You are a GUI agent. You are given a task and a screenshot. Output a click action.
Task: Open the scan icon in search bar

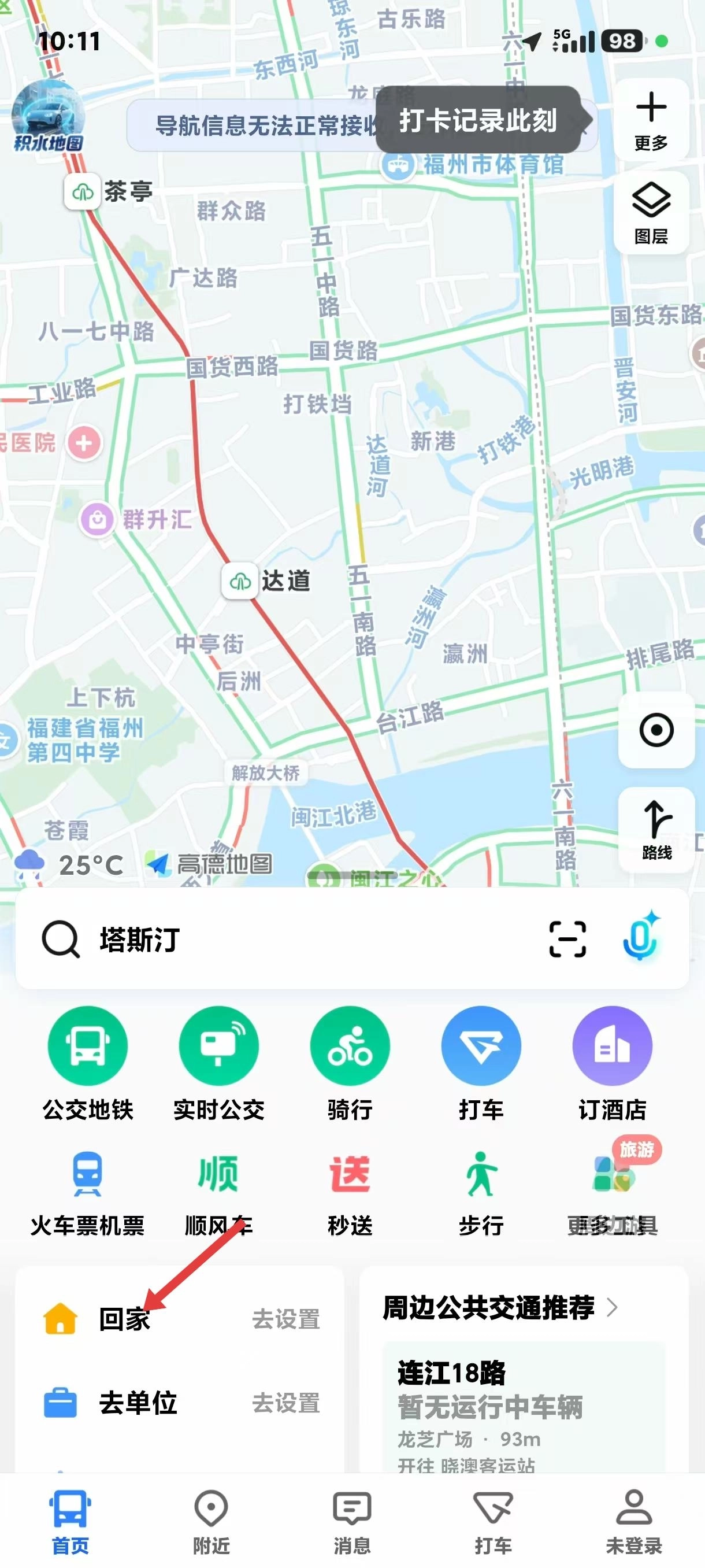567,939
